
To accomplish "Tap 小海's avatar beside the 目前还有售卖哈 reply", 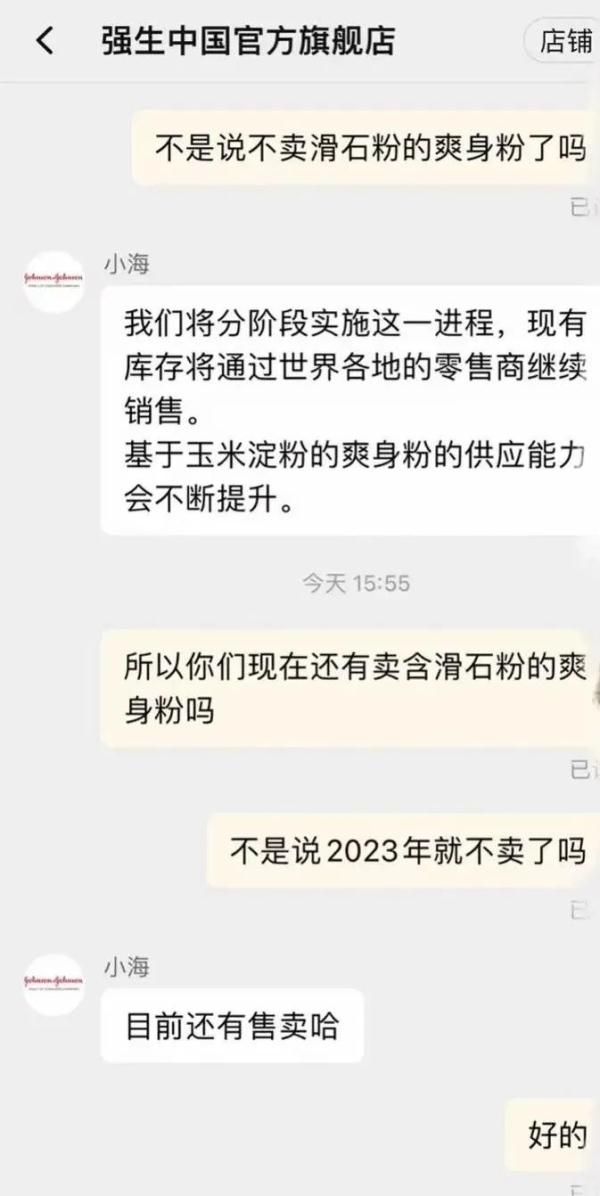I will [x=54, y=985].
